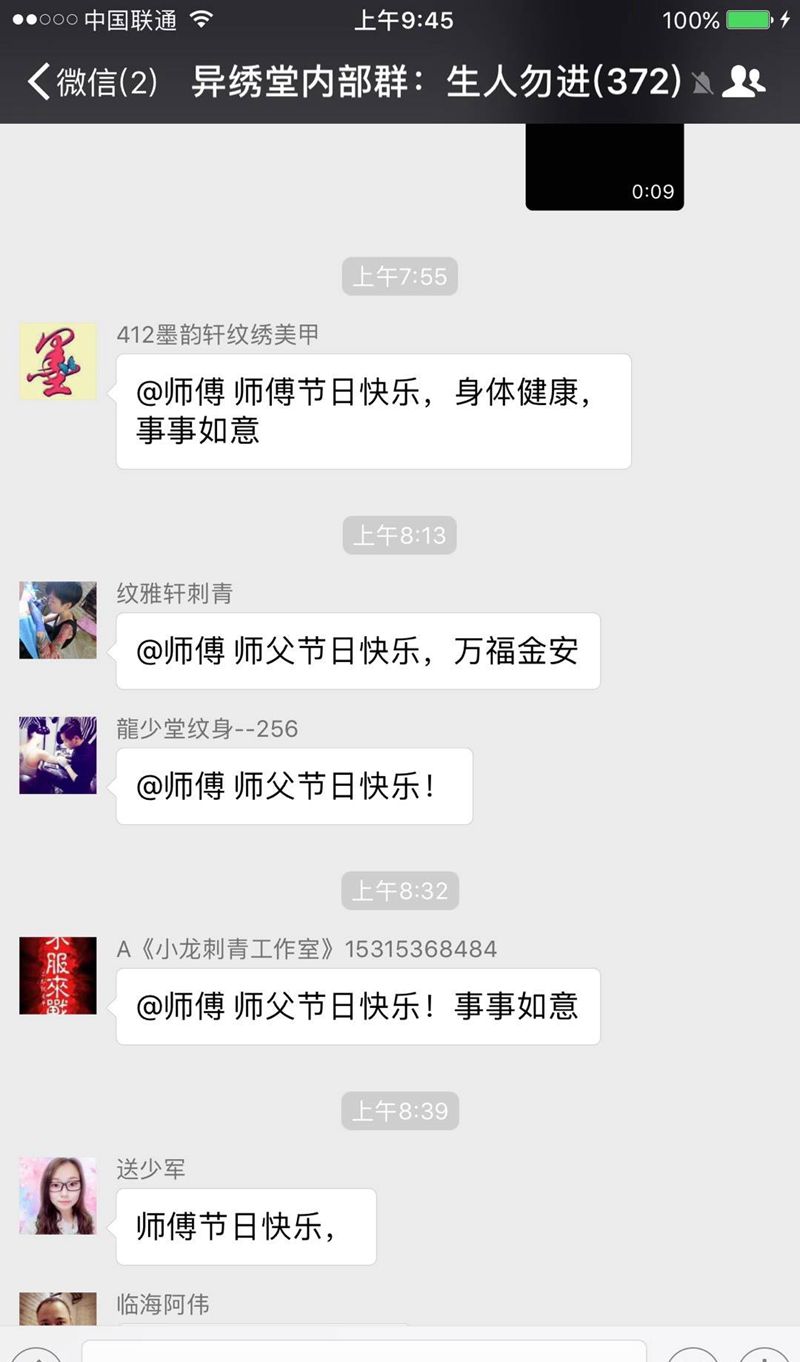The height and width of the screenshot is (1362, 800).
Task: Go back to the 微信 chat list
Action: click(x=90, y=82)
